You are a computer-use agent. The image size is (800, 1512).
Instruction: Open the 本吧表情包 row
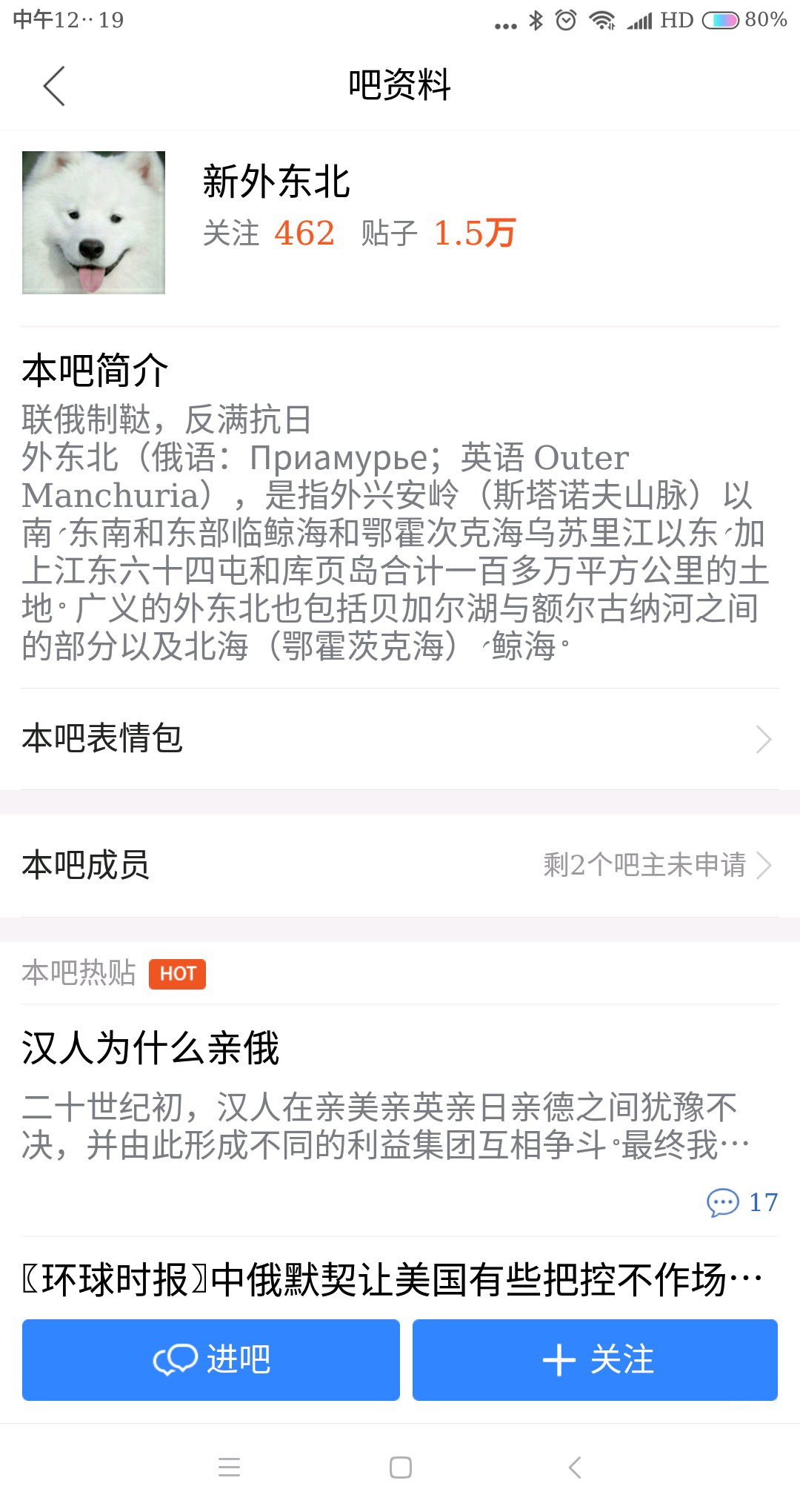[400, 739]
